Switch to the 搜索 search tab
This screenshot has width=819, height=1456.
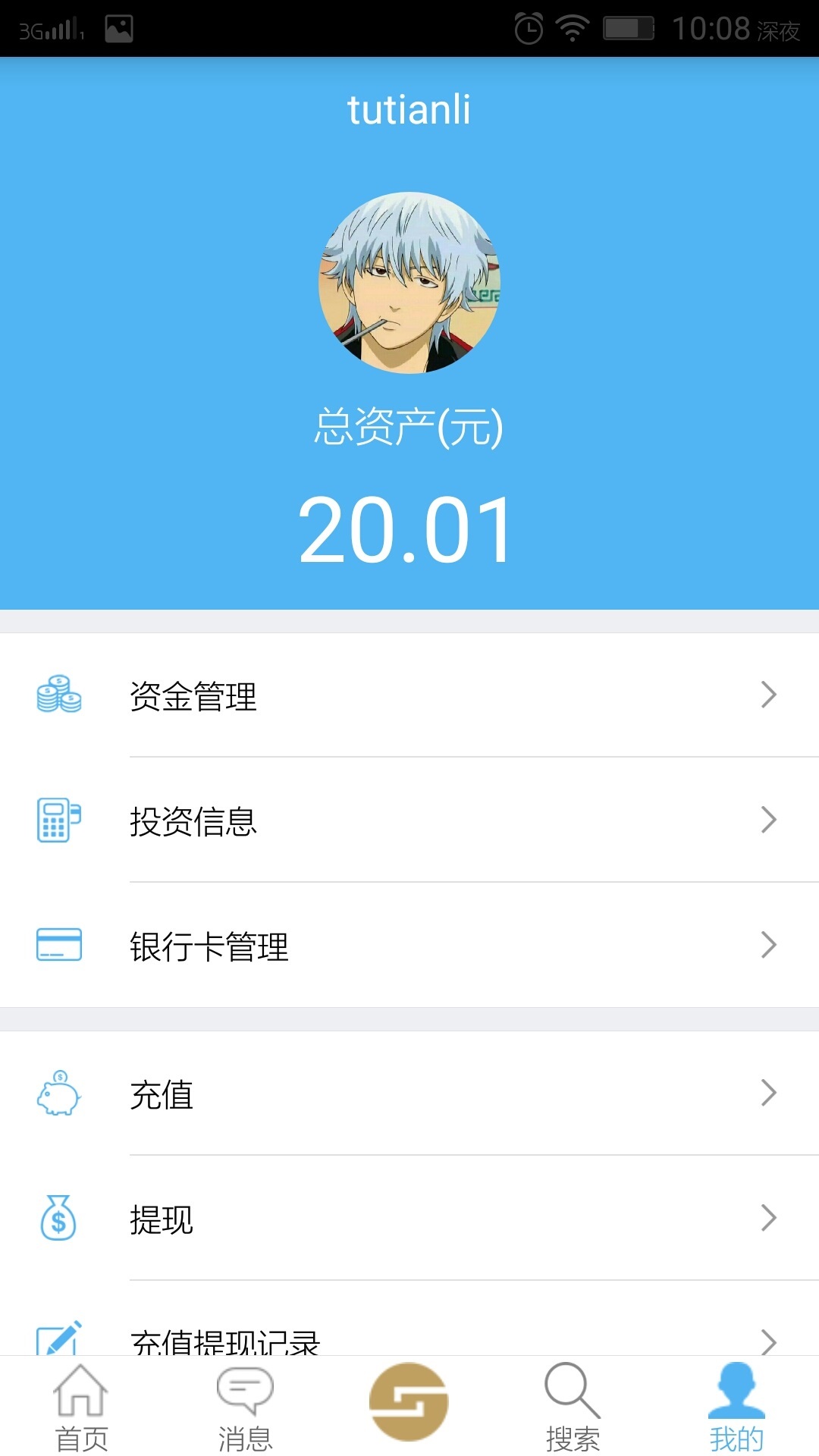tap(573, 1407)
